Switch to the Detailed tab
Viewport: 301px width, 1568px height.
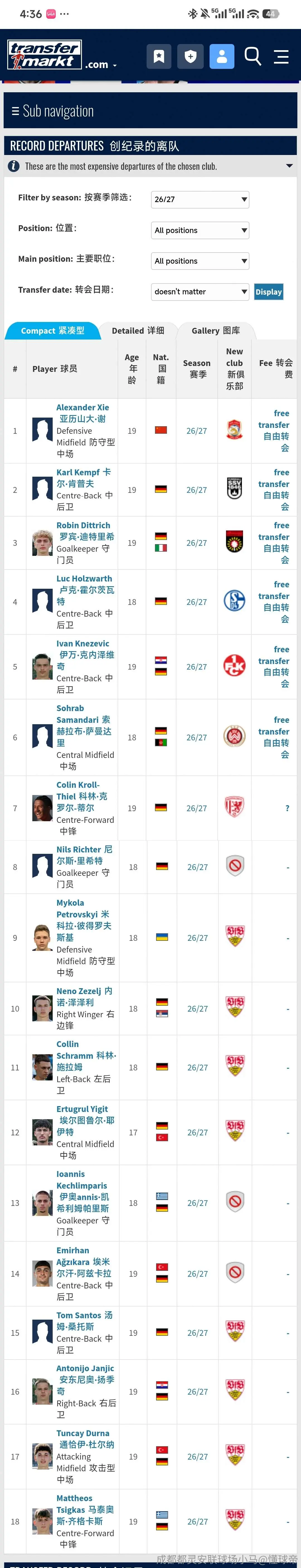click(x=138, y=331)
